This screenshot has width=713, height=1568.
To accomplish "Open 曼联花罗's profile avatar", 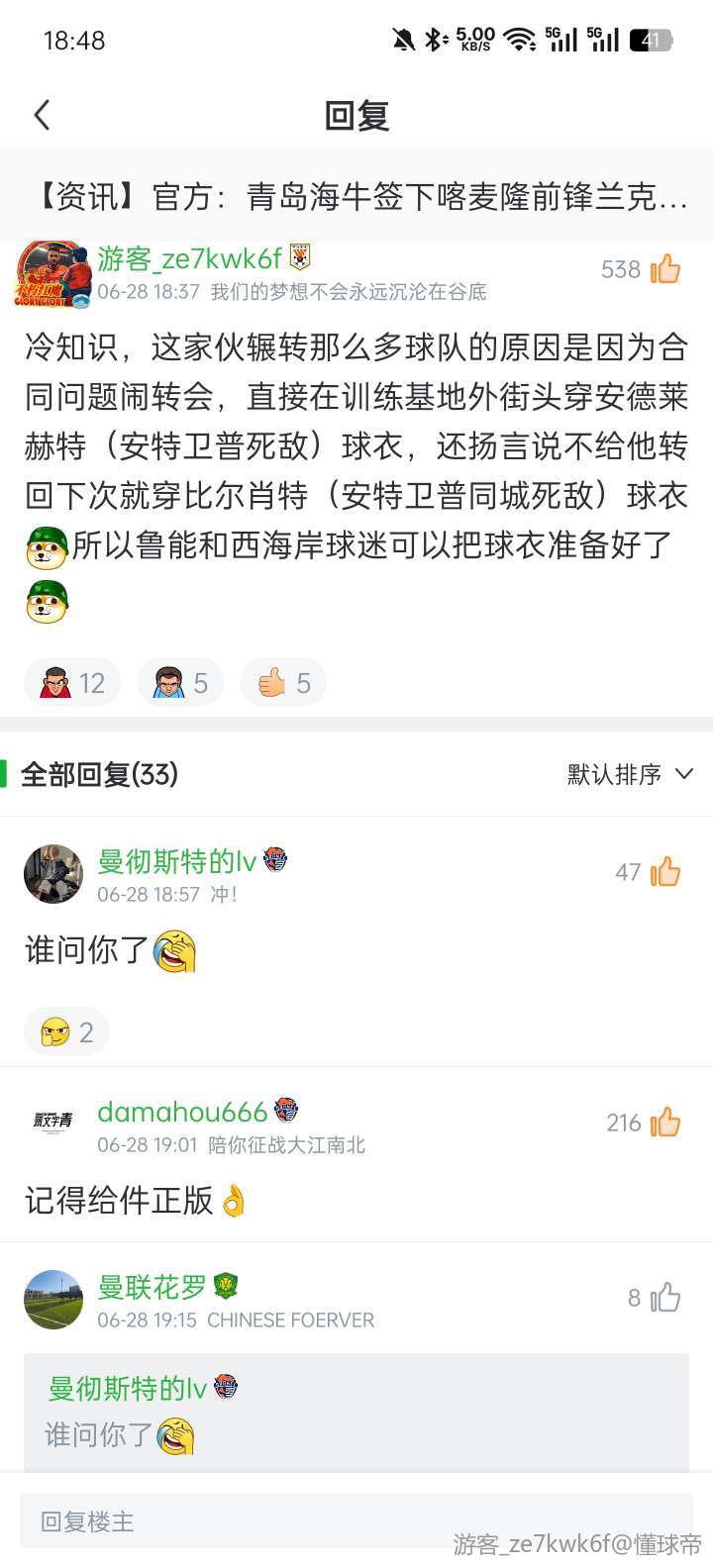I will (53, 1300).
